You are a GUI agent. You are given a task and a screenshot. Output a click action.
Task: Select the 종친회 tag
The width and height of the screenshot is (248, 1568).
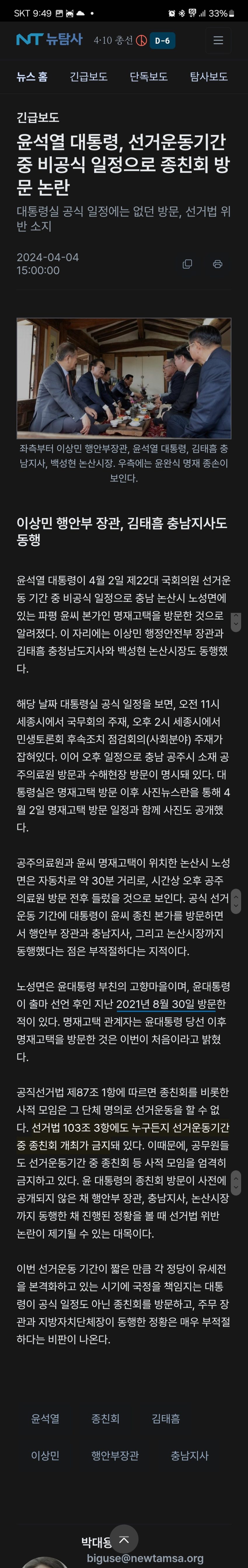(105, 1418)
